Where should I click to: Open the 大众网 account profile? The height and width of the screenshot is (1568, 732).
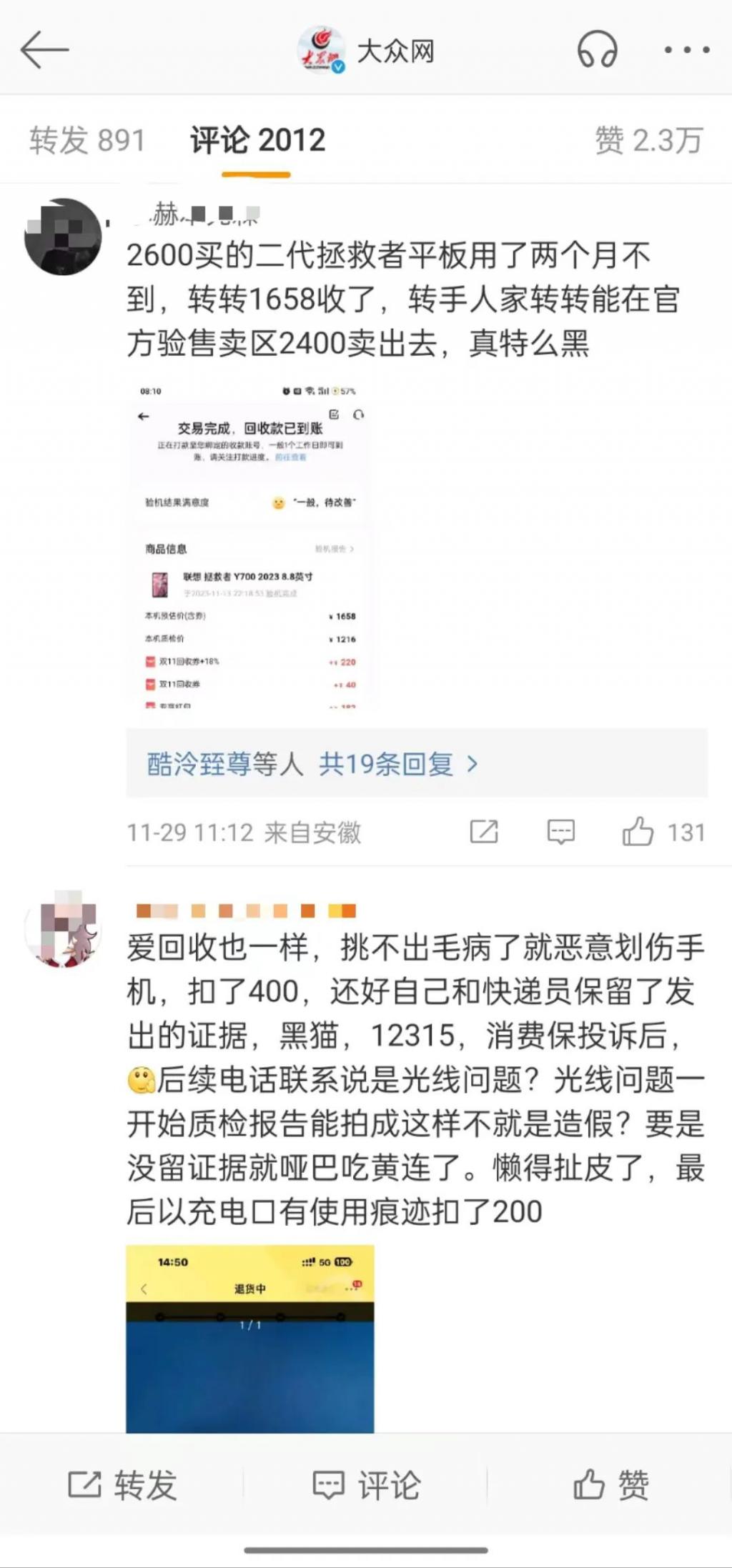(x=365, y=51)
